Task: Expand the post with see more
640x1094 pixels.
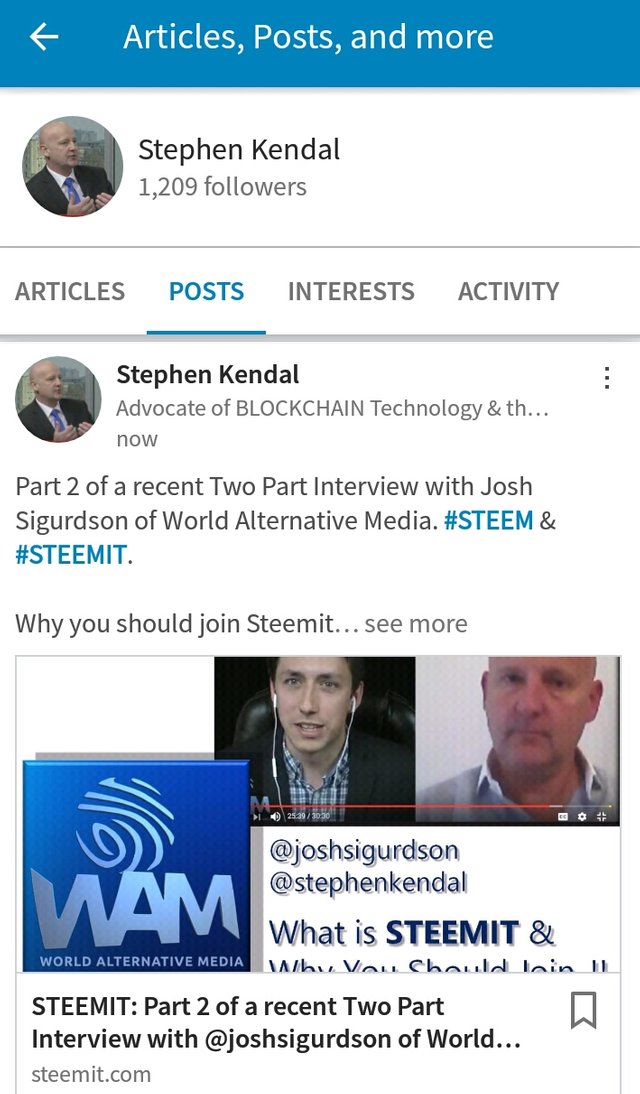Action: (415, 623)
